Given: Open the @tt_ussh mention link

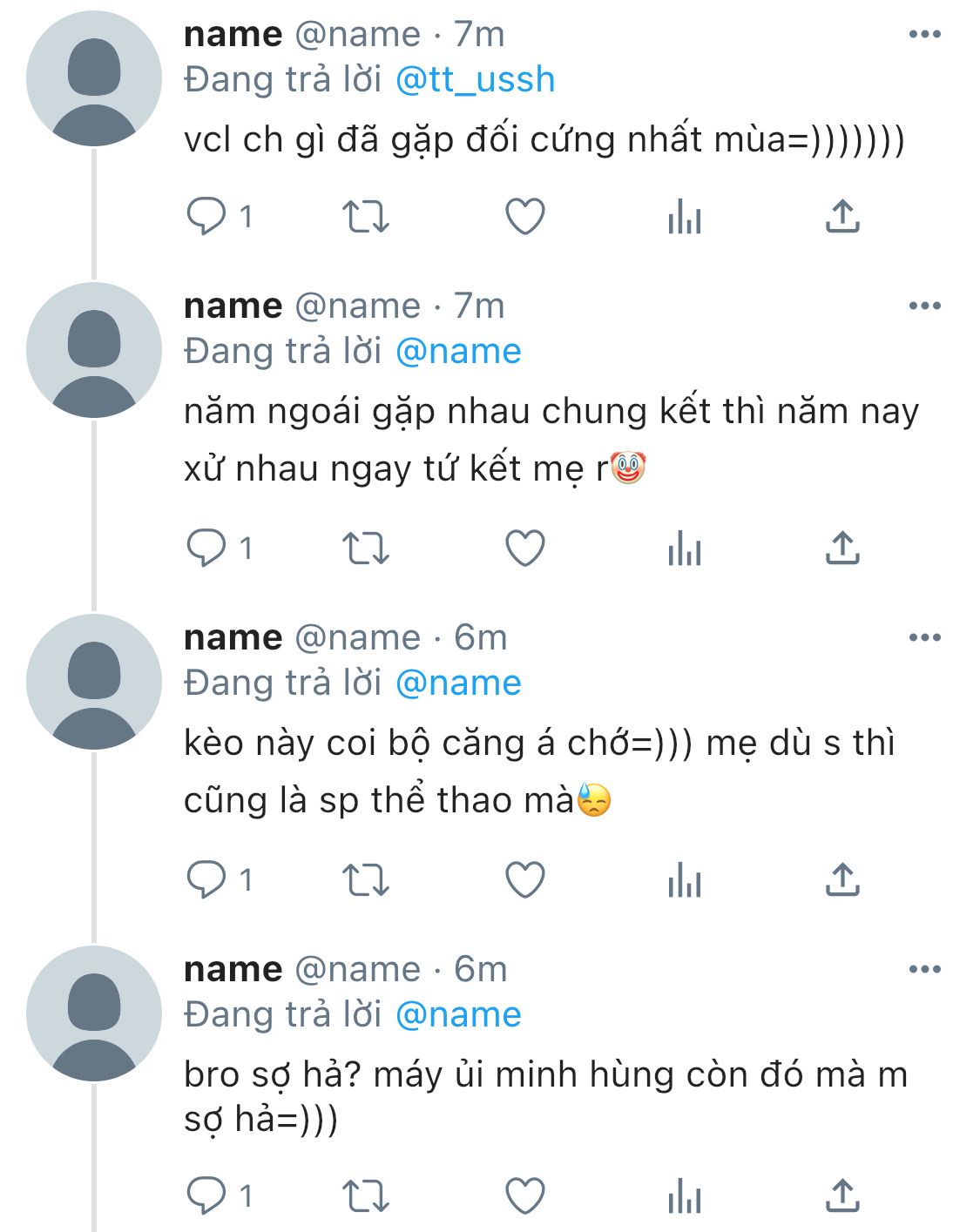Looking at the screenshot, I should tap(475, 80).
